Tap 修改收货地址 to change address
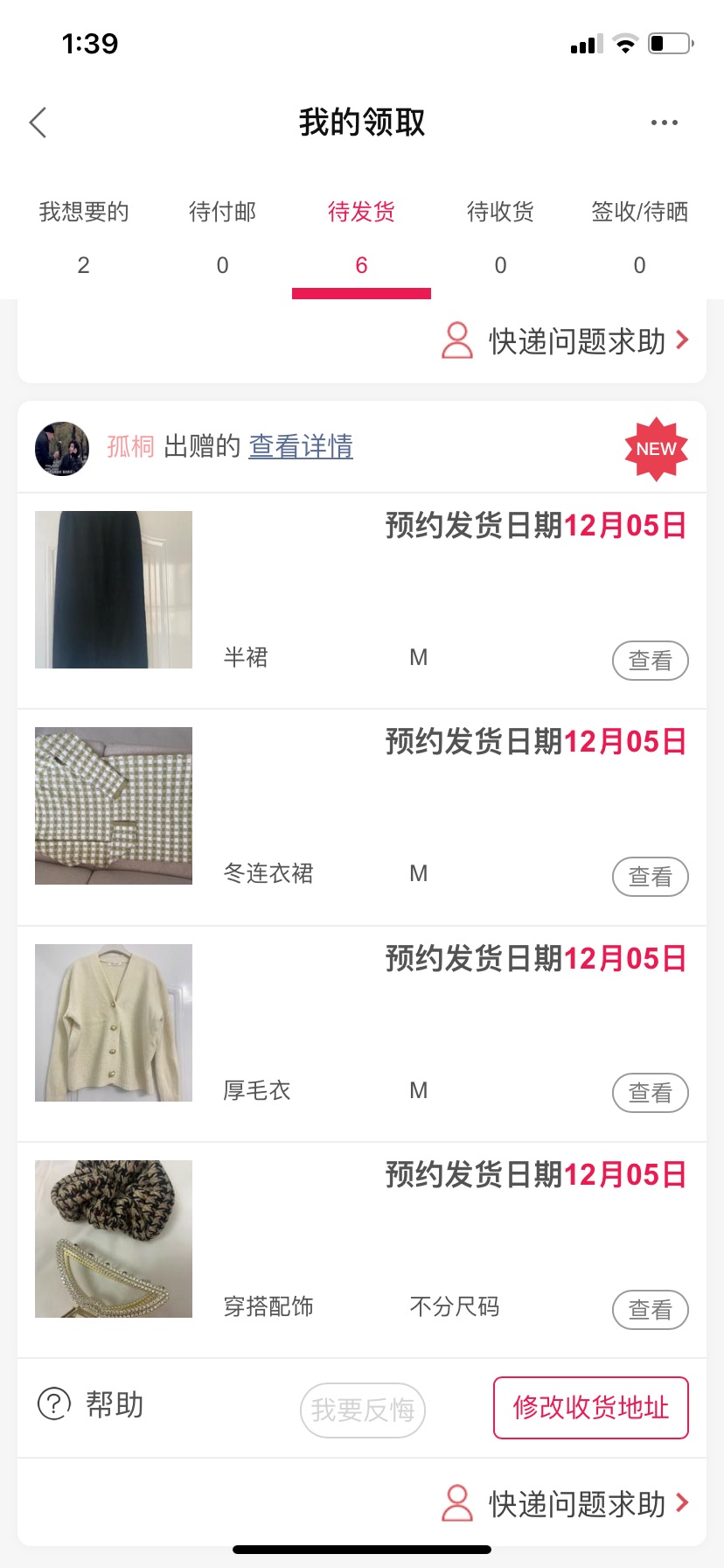 [591, 1408]
